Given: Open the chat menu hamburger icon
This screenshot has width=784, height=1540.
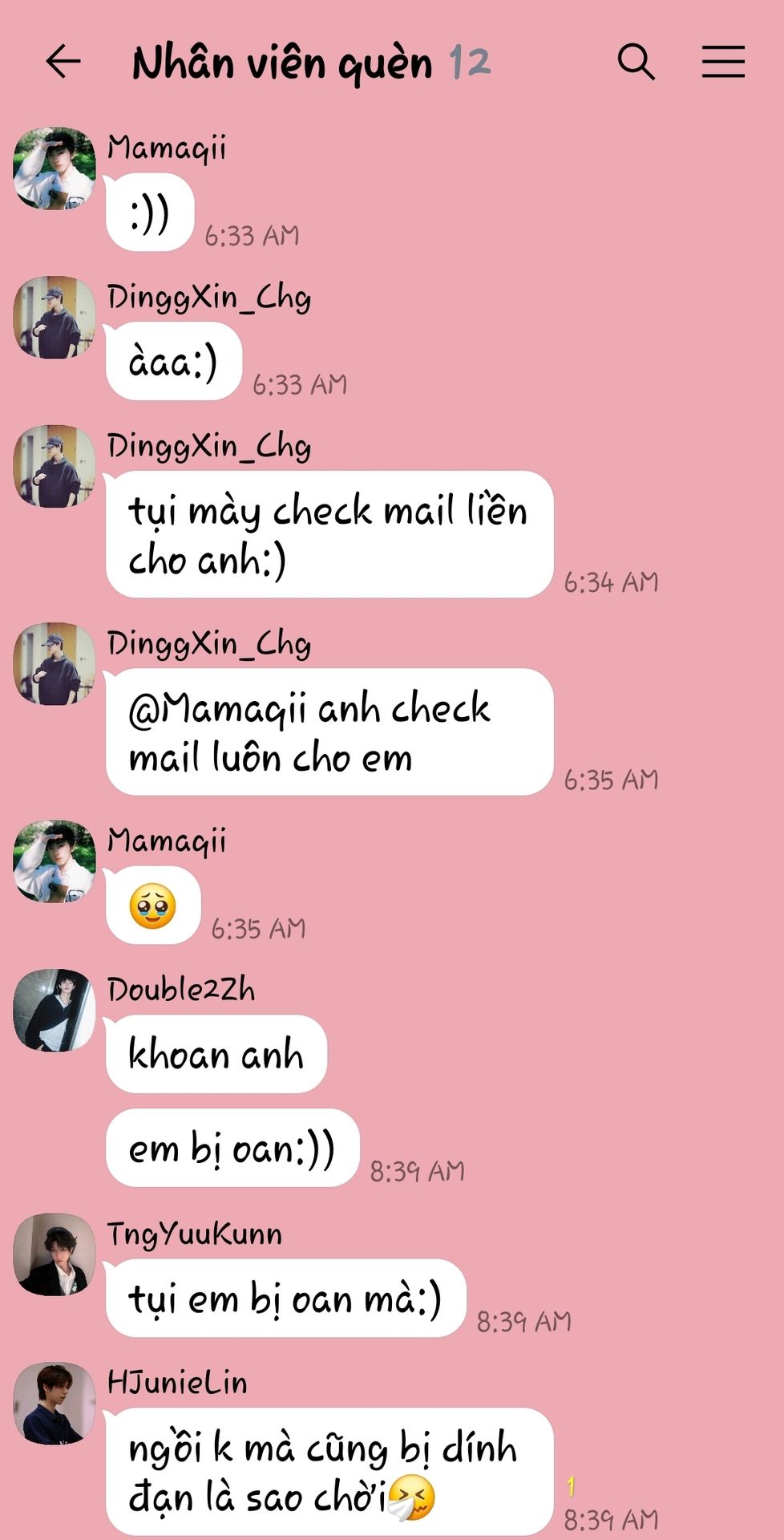Looking at the screenshot, I should (x=723, y=62).
